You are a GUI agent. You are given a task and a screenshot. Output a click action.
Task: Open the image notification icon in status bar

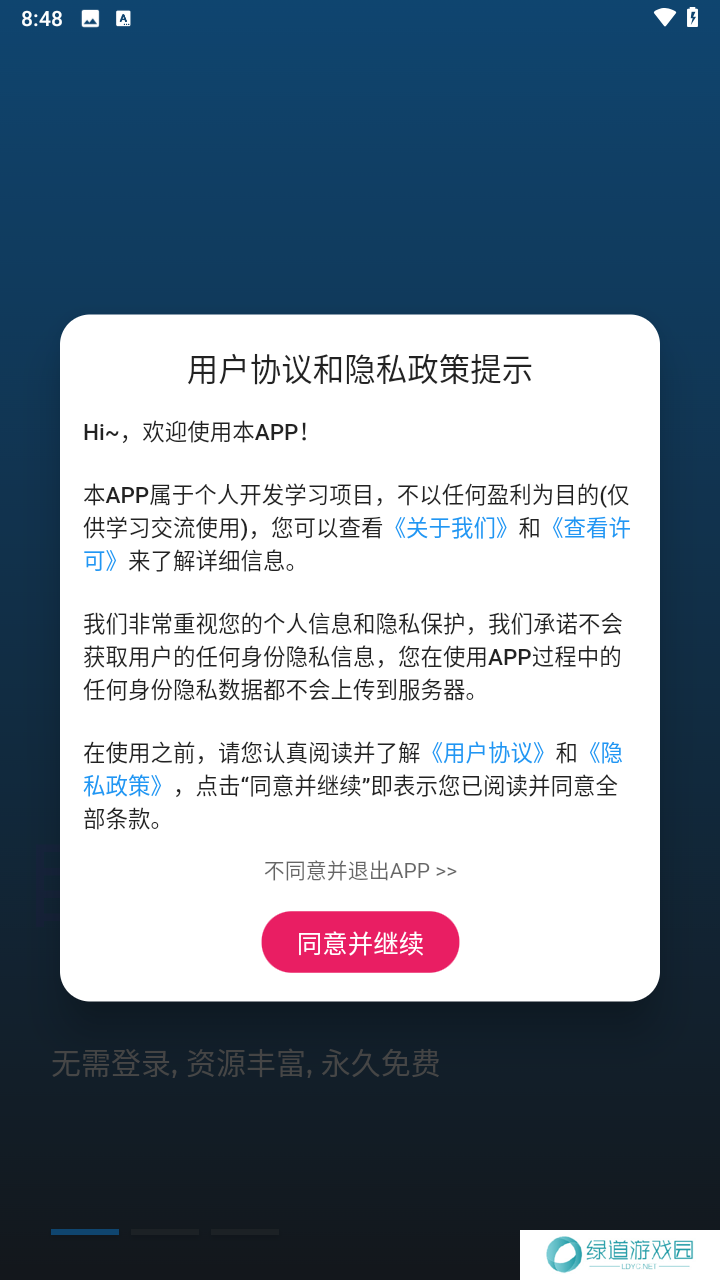tap(90, 18)
